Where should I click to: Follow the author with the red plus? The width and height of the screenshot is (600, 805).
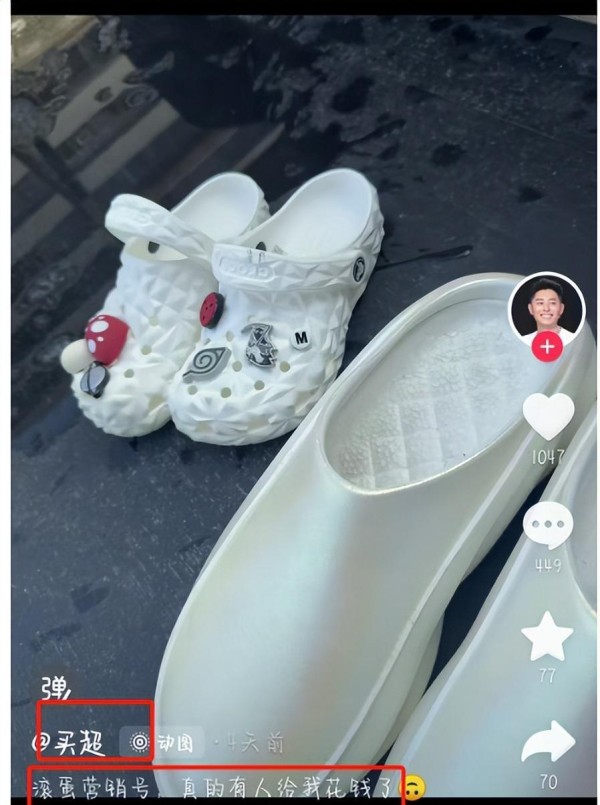tap(547, 348)
